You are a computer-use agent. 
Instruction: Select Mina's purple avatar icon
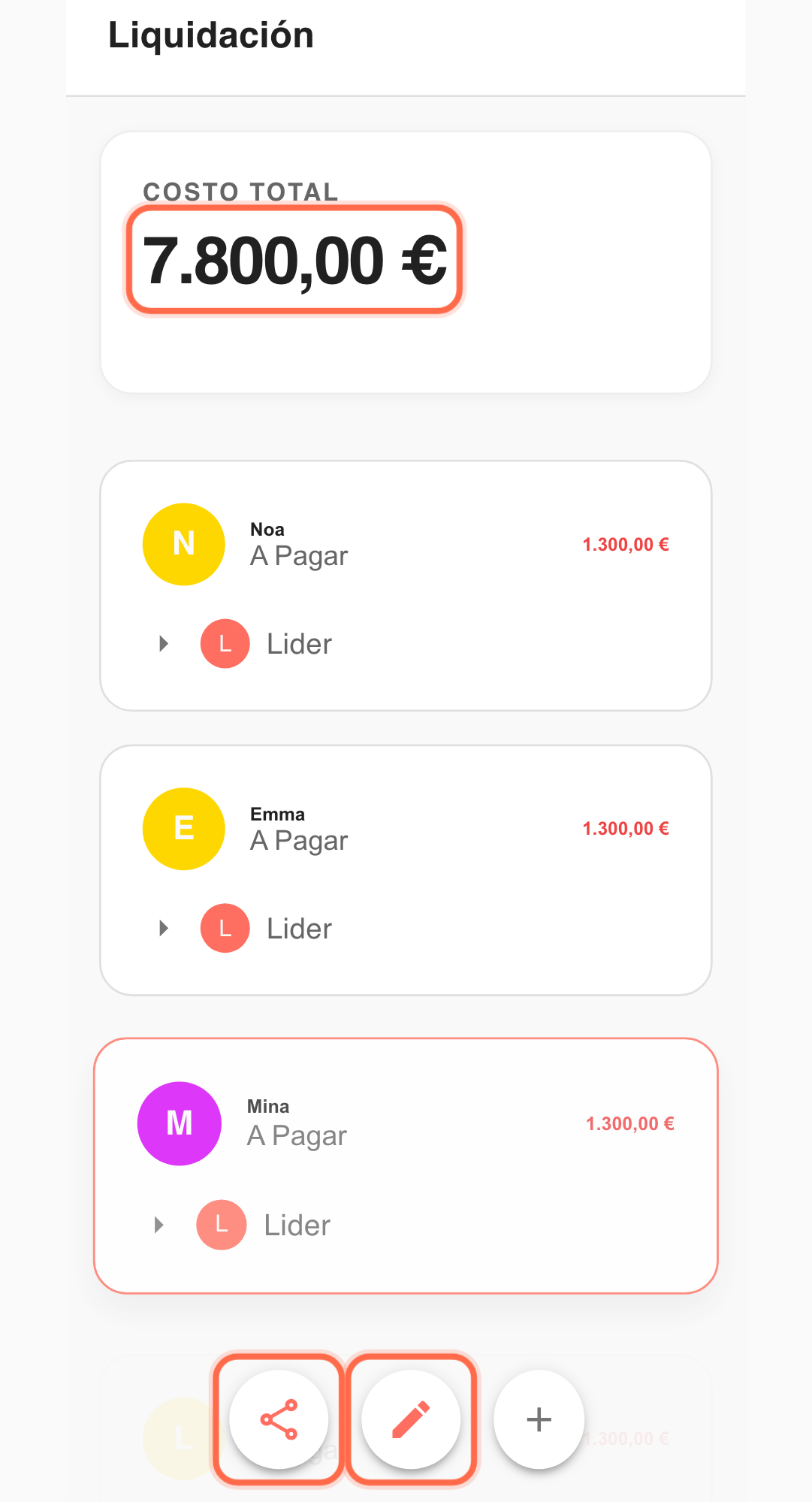179,1123
